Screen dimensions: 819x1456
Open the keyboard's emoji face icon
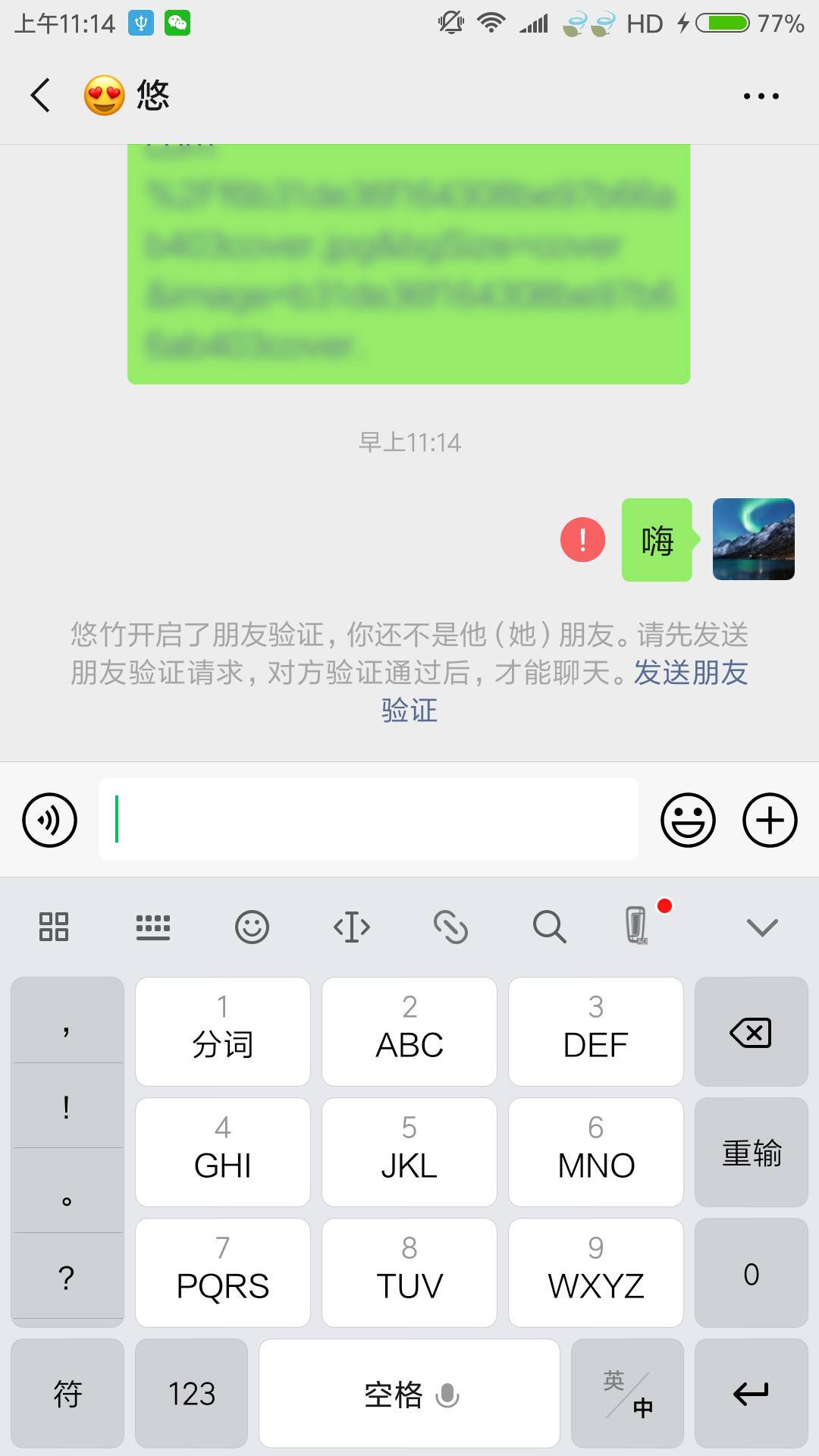pyautogui.click(x=253, y=927)
